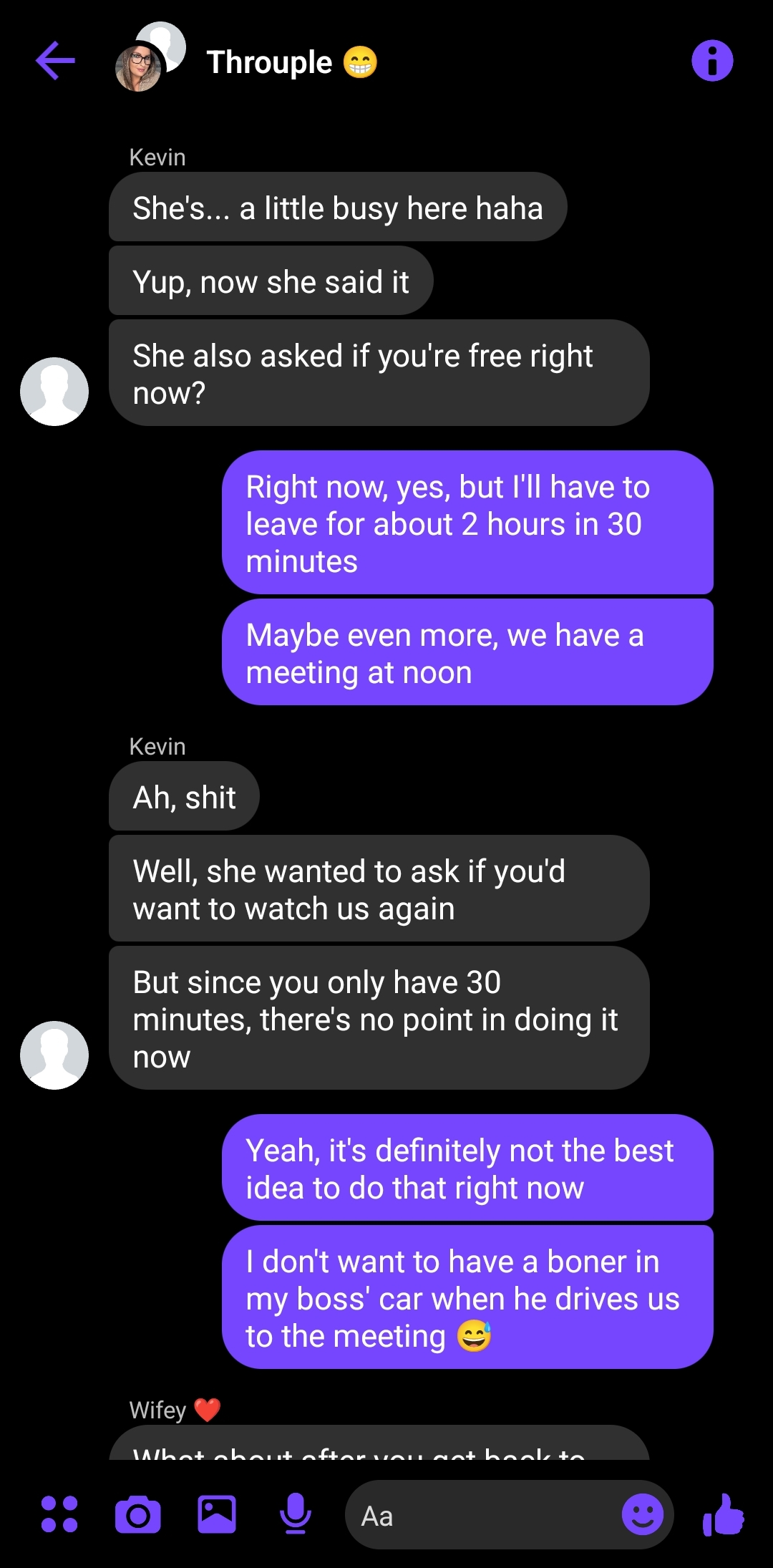Image resolution: width=773 pixels, height=1568 pixels.
Task: Open Throuple group chat details
Action: click(291, 62)
